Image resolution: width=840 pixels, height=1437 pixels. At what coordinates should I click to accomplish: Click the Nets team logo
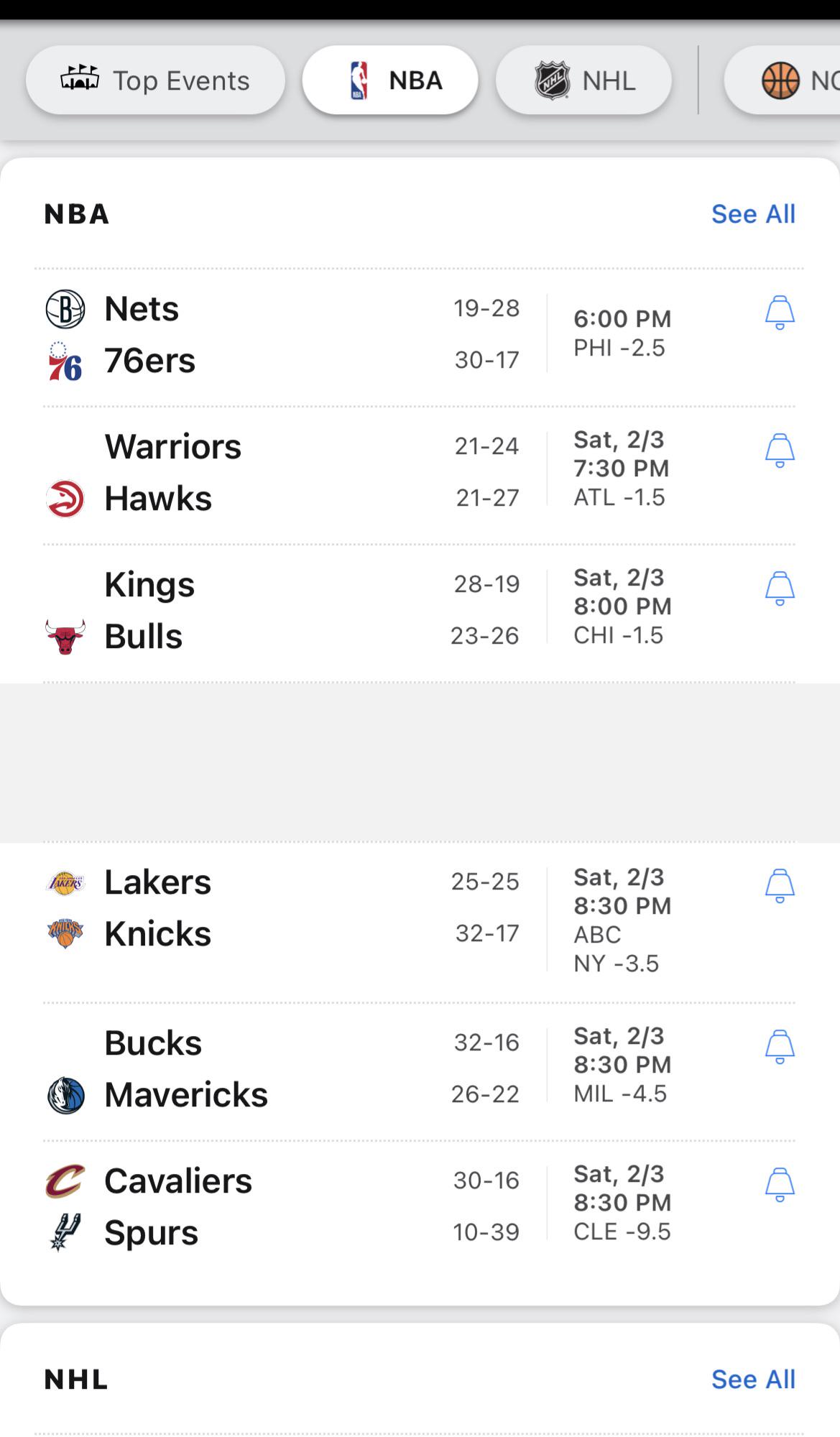65,308
